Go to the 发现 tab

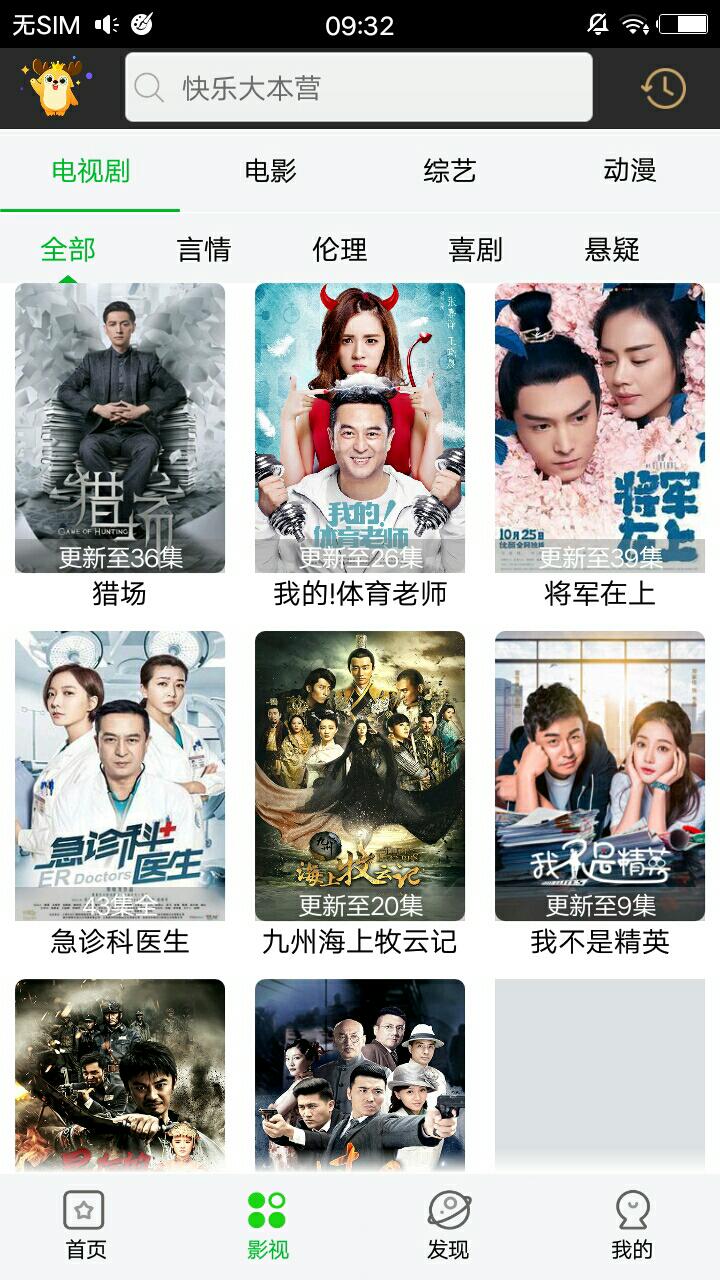tap(448, 1225)
